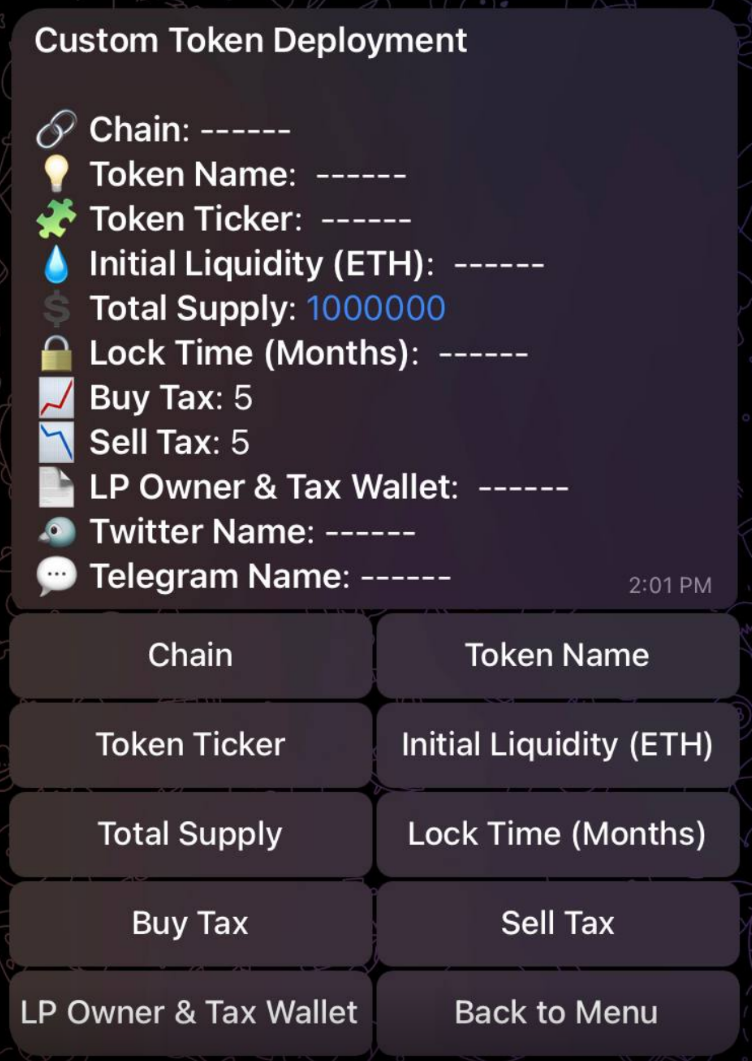Tap the 1000000 total supply link
This screenshot has height=1061, width=752.
[x=375, y=308]
